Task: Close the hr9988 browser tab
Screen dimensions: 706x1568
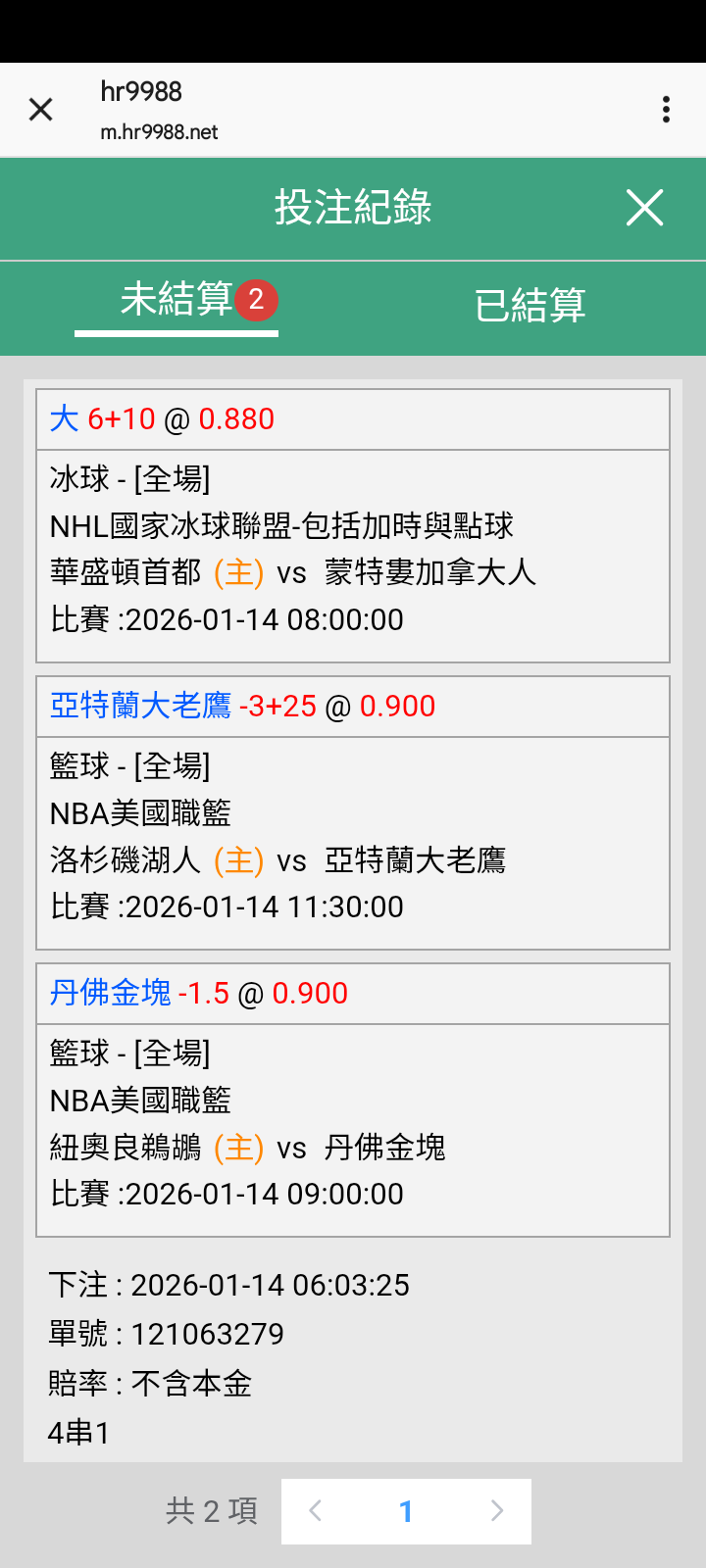Action: click(x=41, y=109)
